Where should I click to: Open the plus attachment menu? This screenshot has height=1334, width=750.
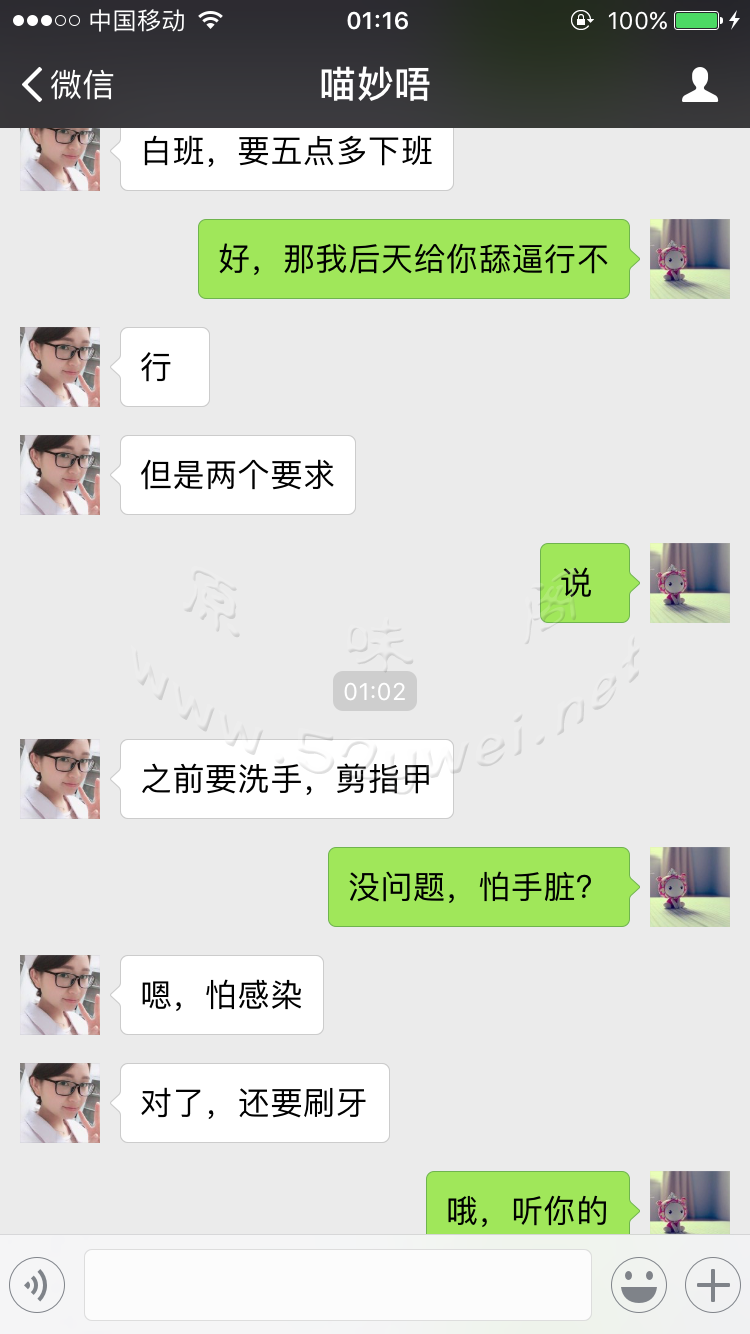coord(712,1285)
